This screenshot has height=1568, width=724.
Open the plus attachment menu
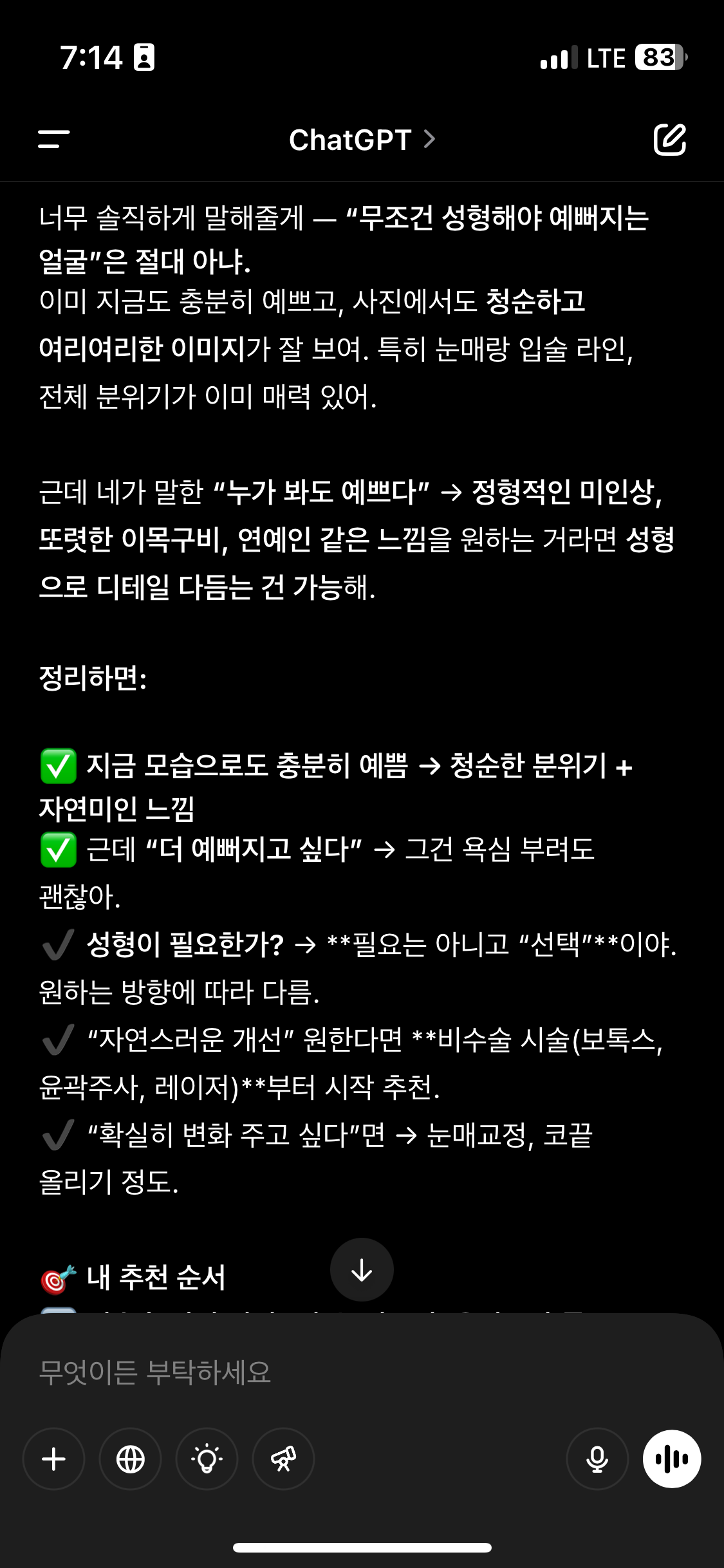click(x=54, y=1459)
